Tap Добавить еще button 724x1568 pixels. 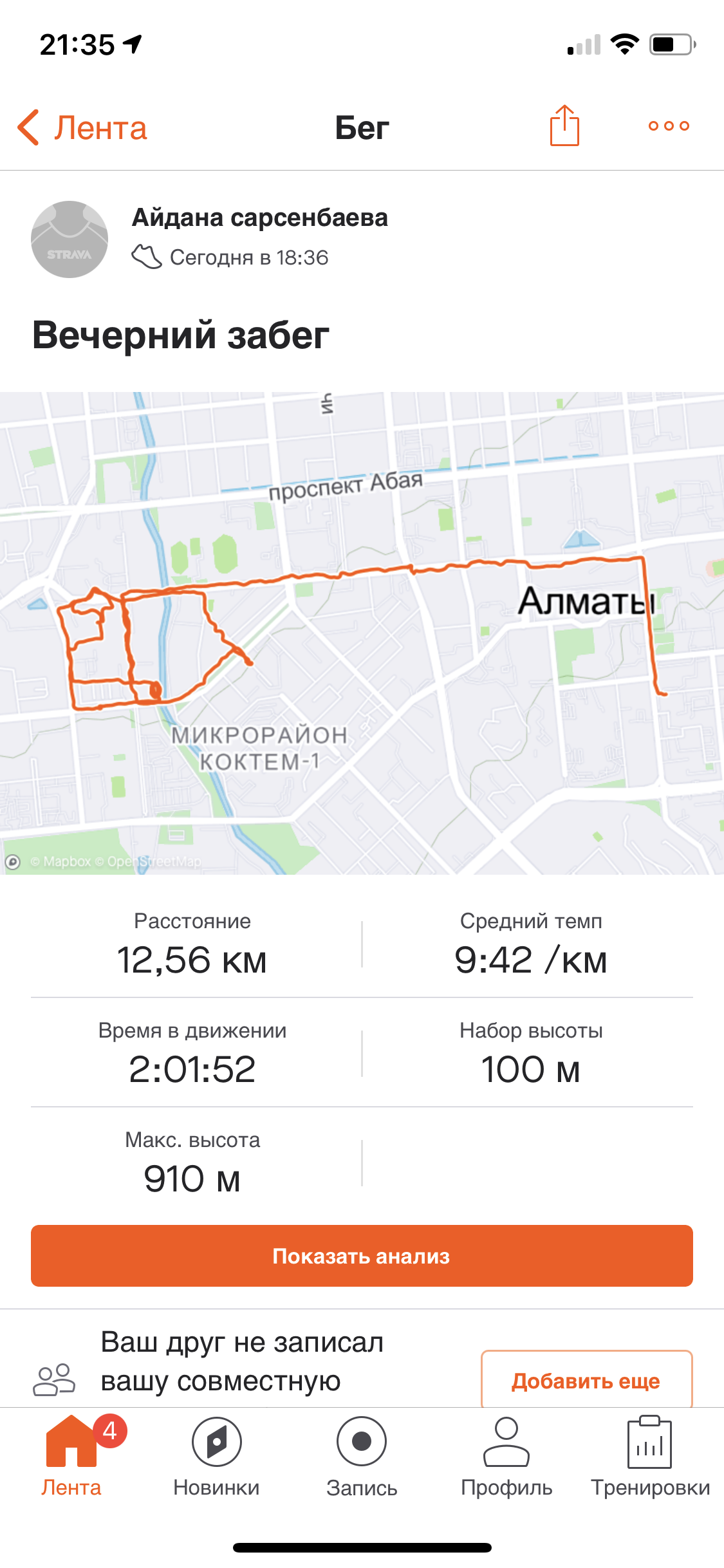586,1381
